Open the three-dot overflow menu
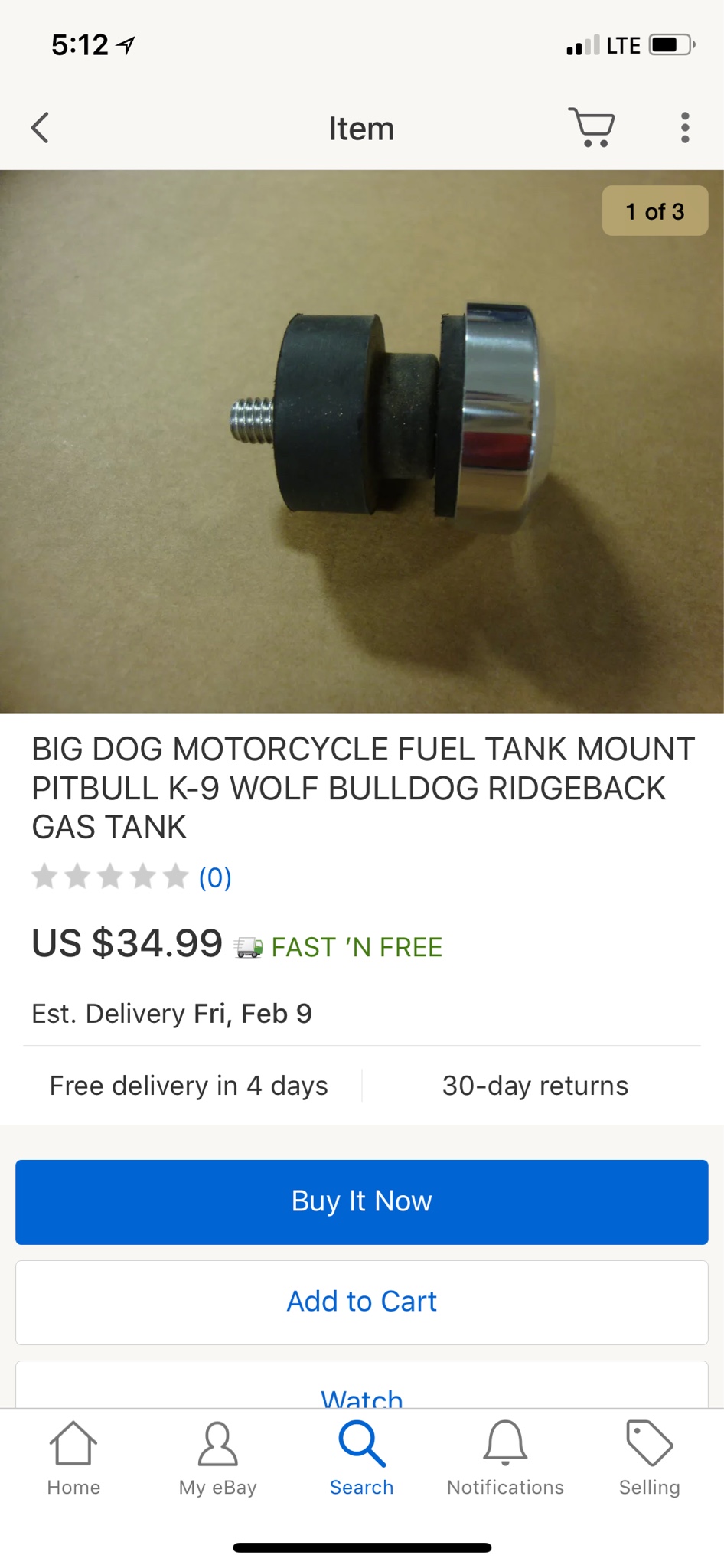 click(685, 128)
